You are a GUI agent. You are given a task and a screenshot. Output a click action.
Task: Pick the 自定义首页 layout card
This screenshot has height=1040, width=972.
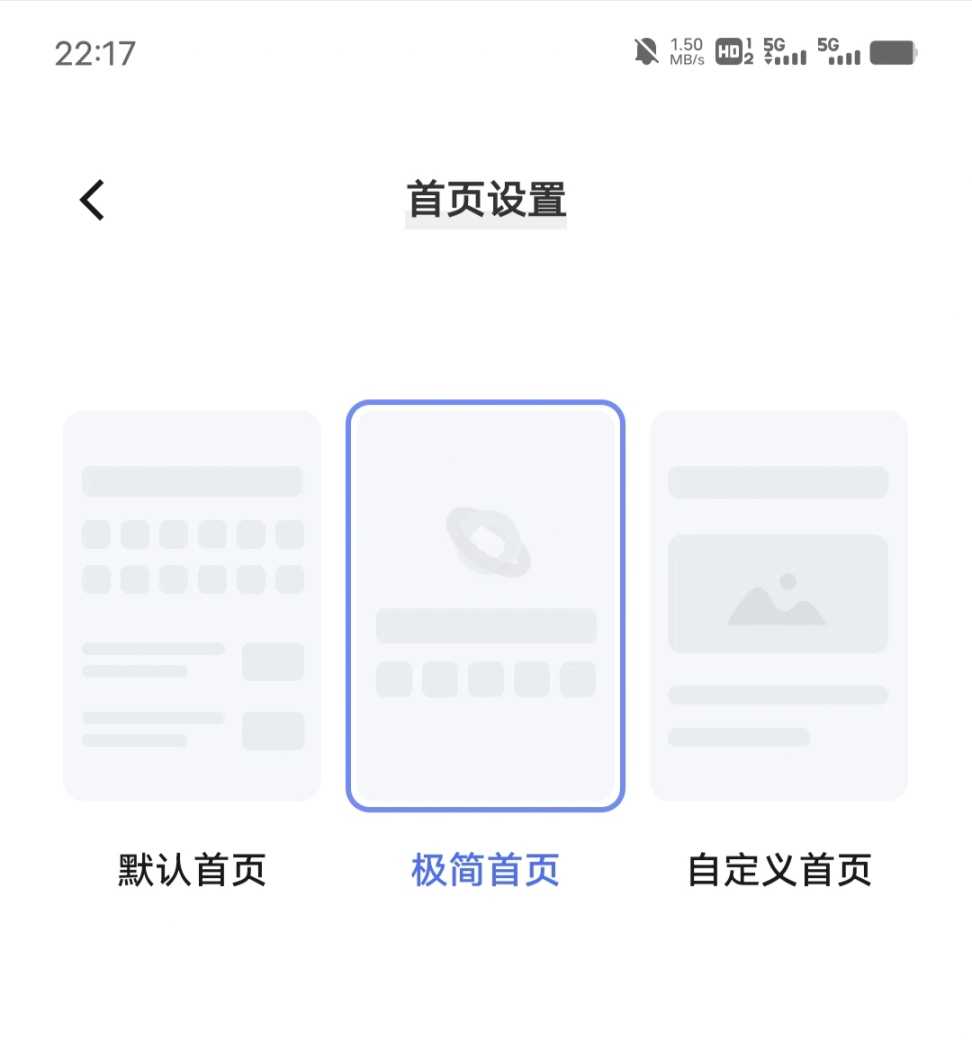coord(778,606)
